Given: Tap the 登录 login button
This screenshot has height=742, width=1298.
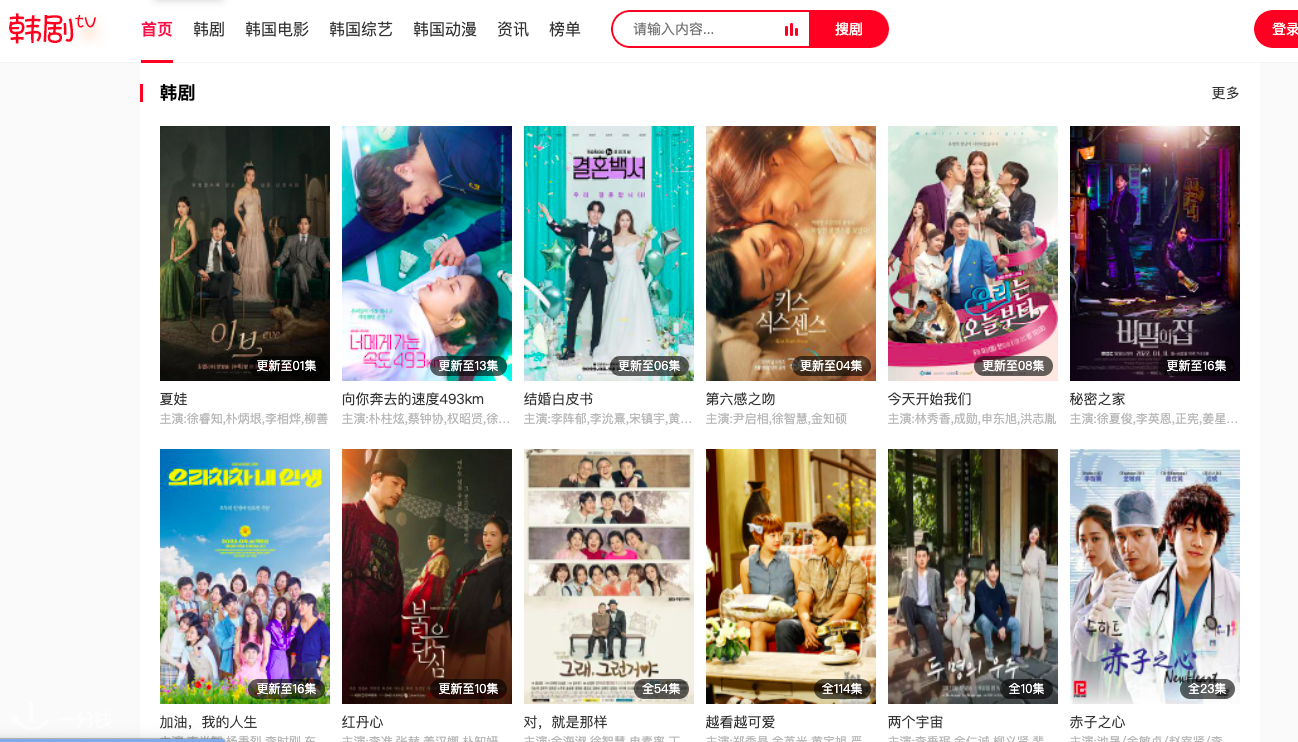Looking at the screenshot, I should 1280,29.
